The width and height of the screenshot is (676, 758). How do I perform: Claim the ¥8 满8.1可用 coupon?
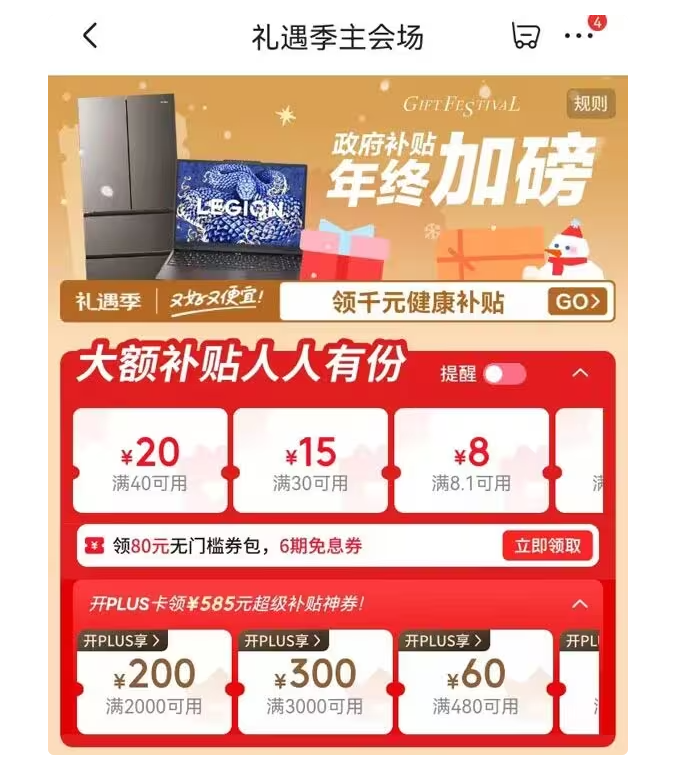(x=471, y=461)
